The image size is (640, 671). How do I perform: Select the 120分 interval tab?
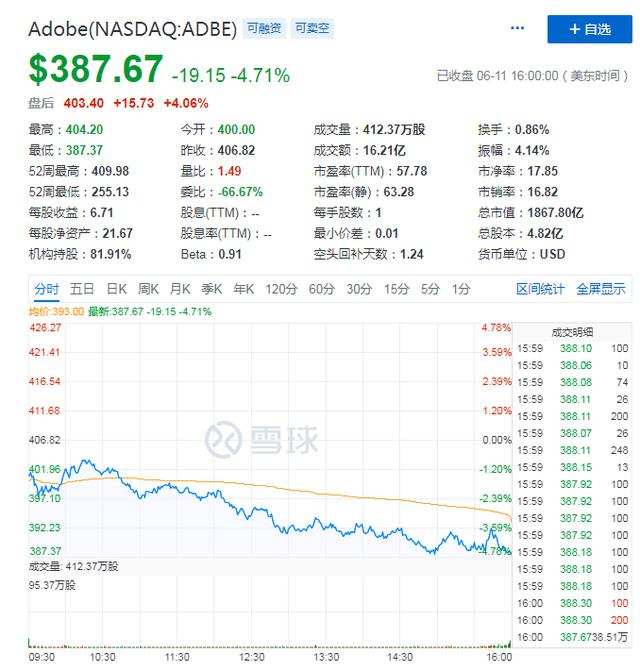(281, 289)
